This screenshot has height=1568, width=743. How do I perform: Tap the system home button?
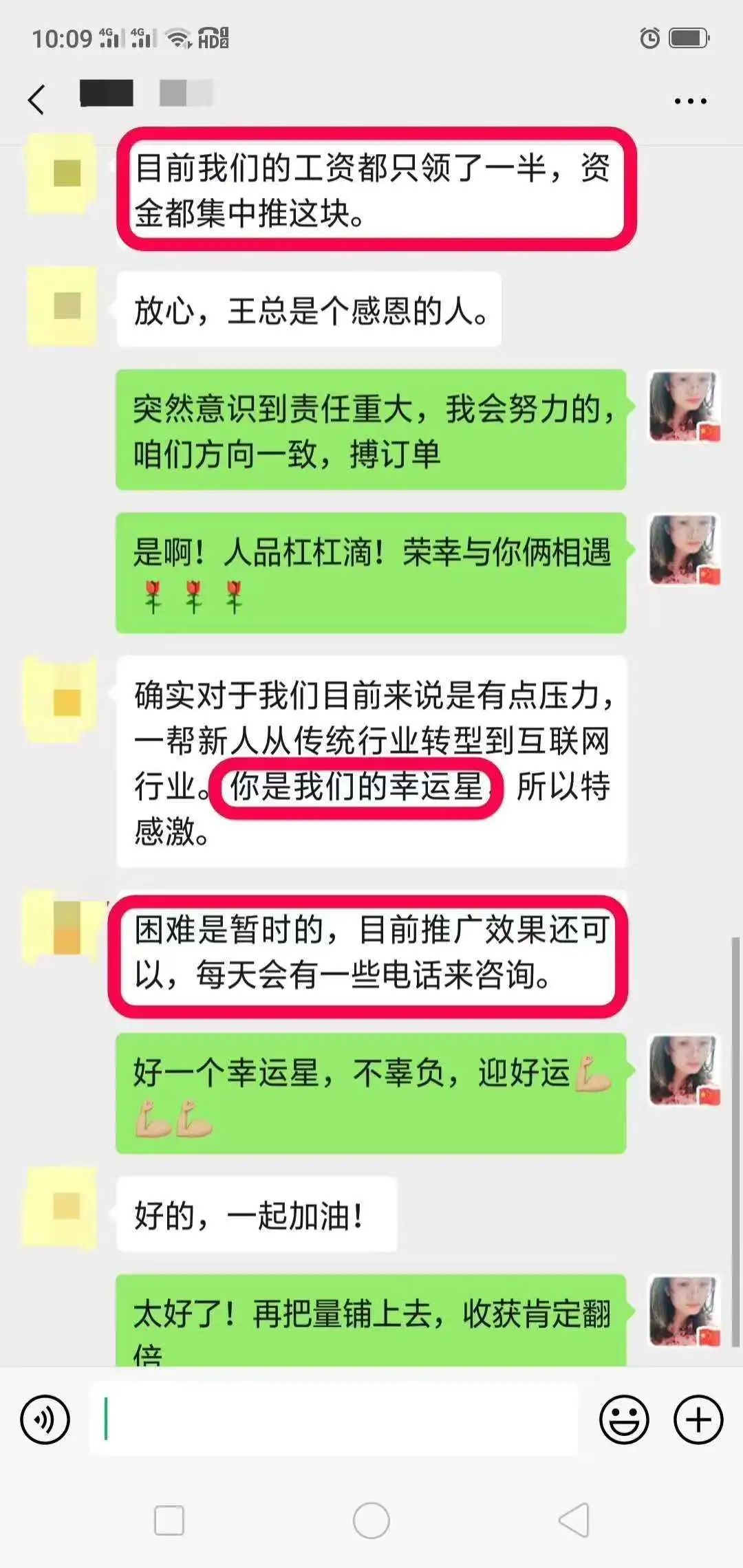pos(371,1520)
